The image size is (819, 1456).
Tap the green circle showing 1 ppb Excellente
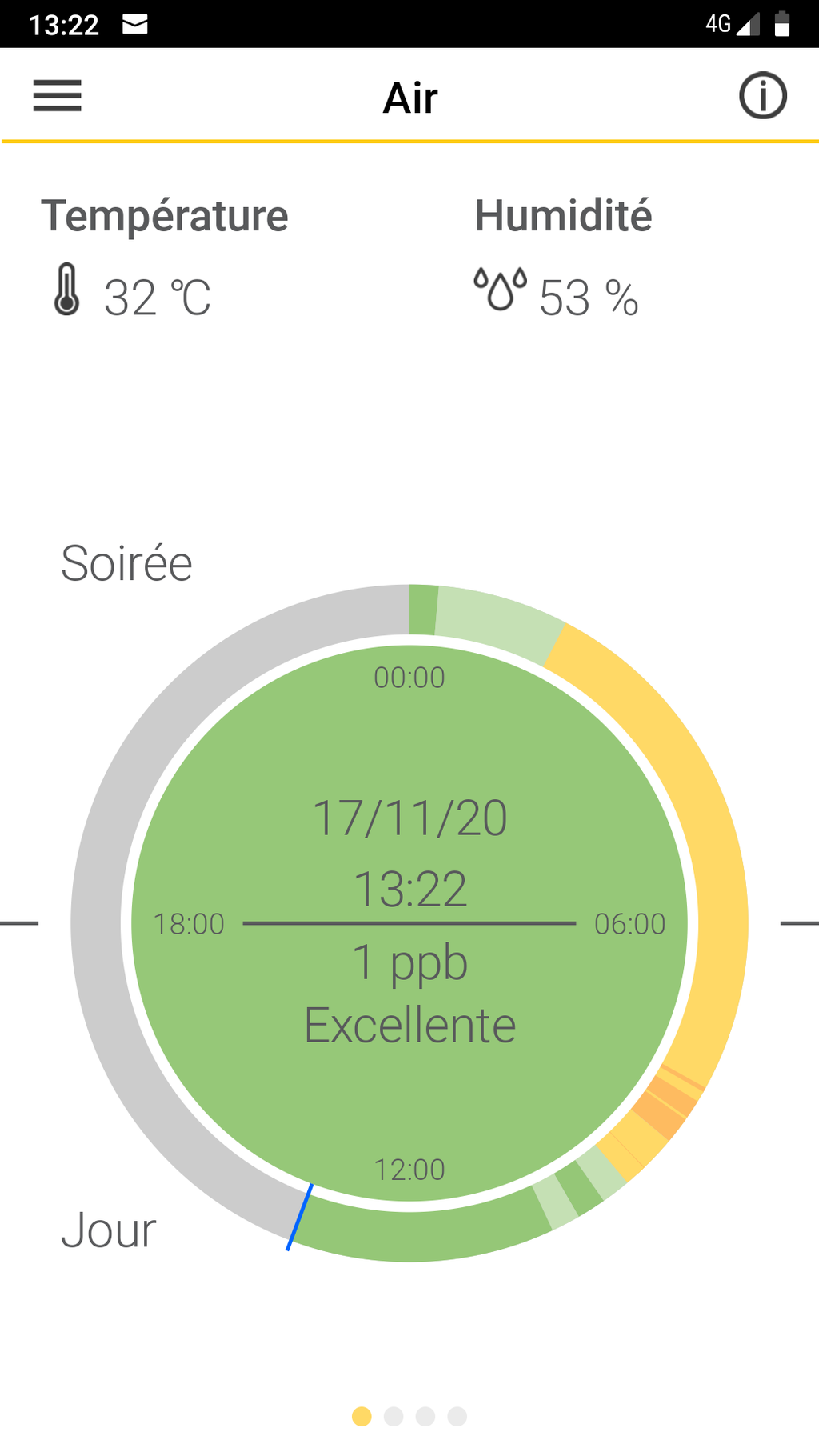click(x=409, y=923)
